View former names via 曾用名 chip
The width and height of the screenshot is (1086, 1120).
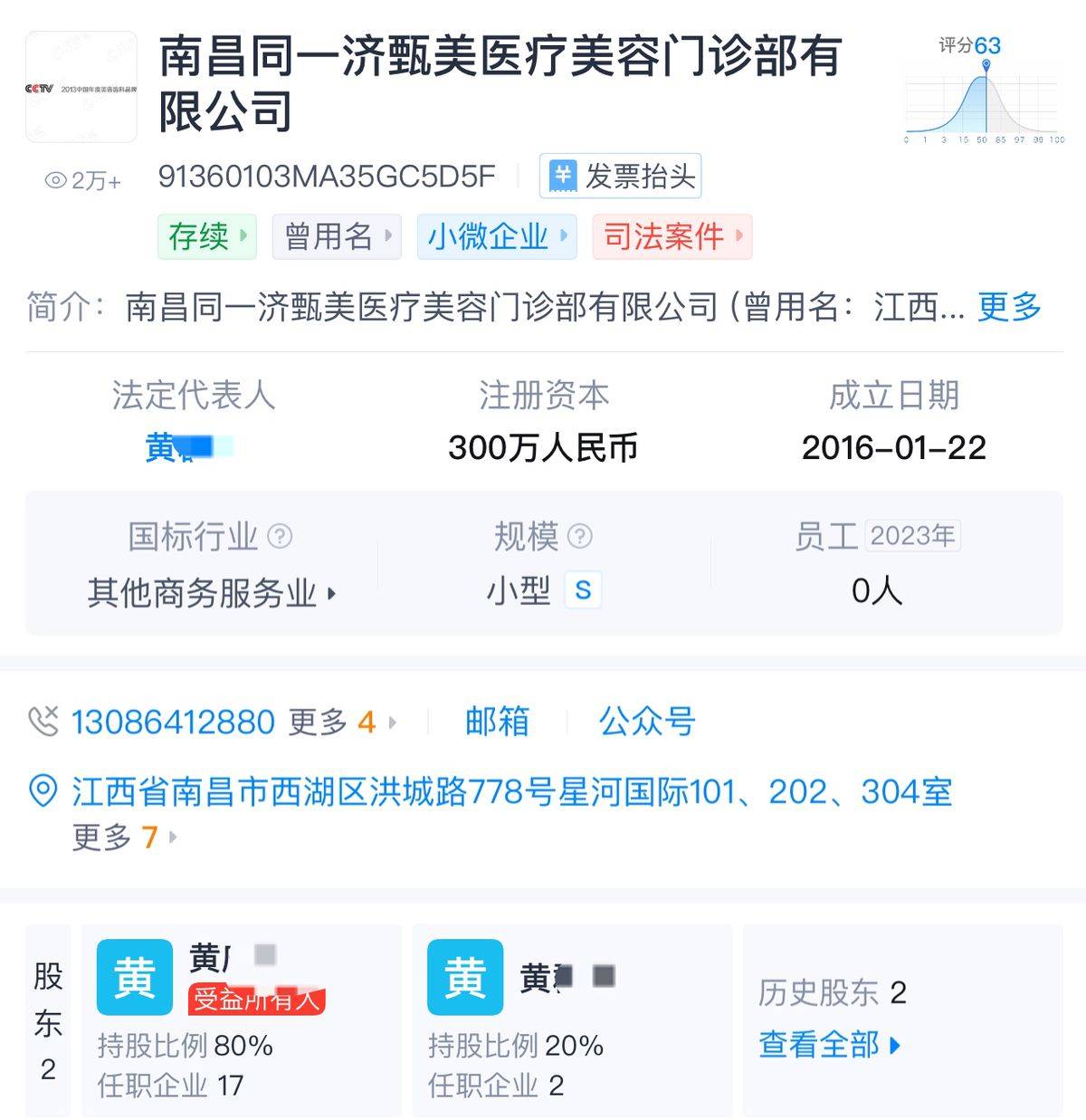click(x=336, y=237)
